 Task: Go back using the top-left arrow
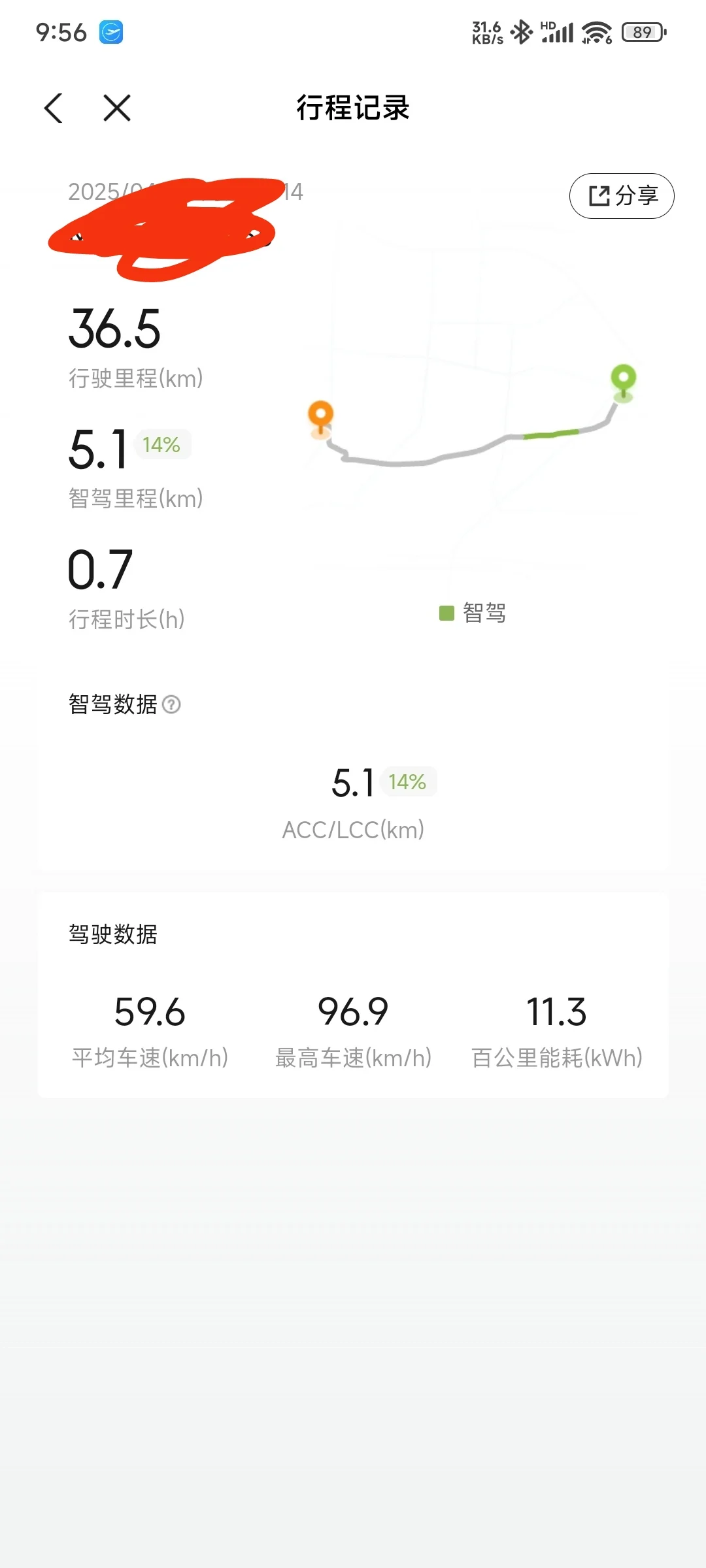point(54,108)
